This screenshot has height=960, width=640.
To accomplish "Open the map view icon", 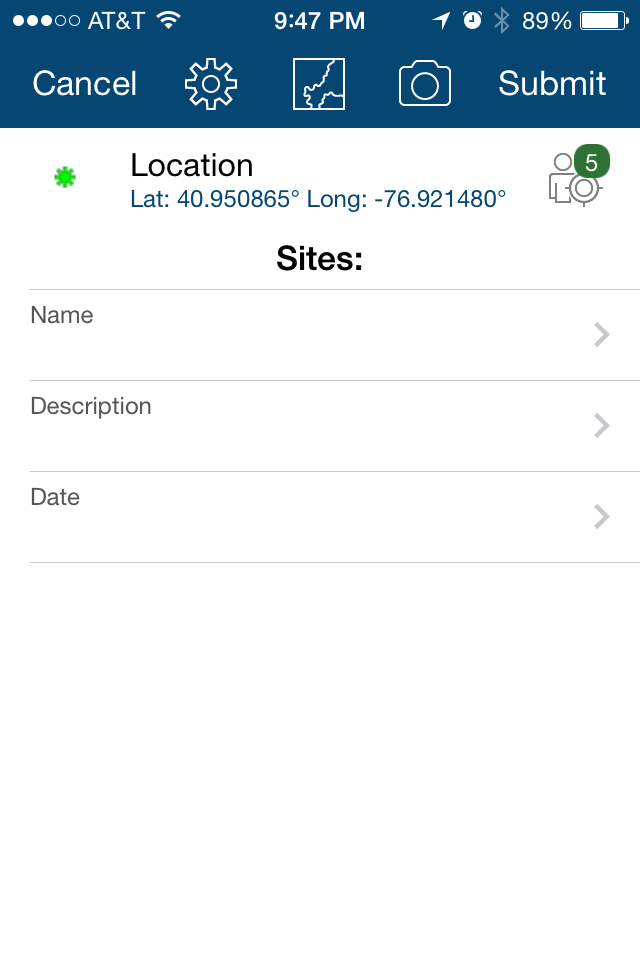I will point(318,84).
